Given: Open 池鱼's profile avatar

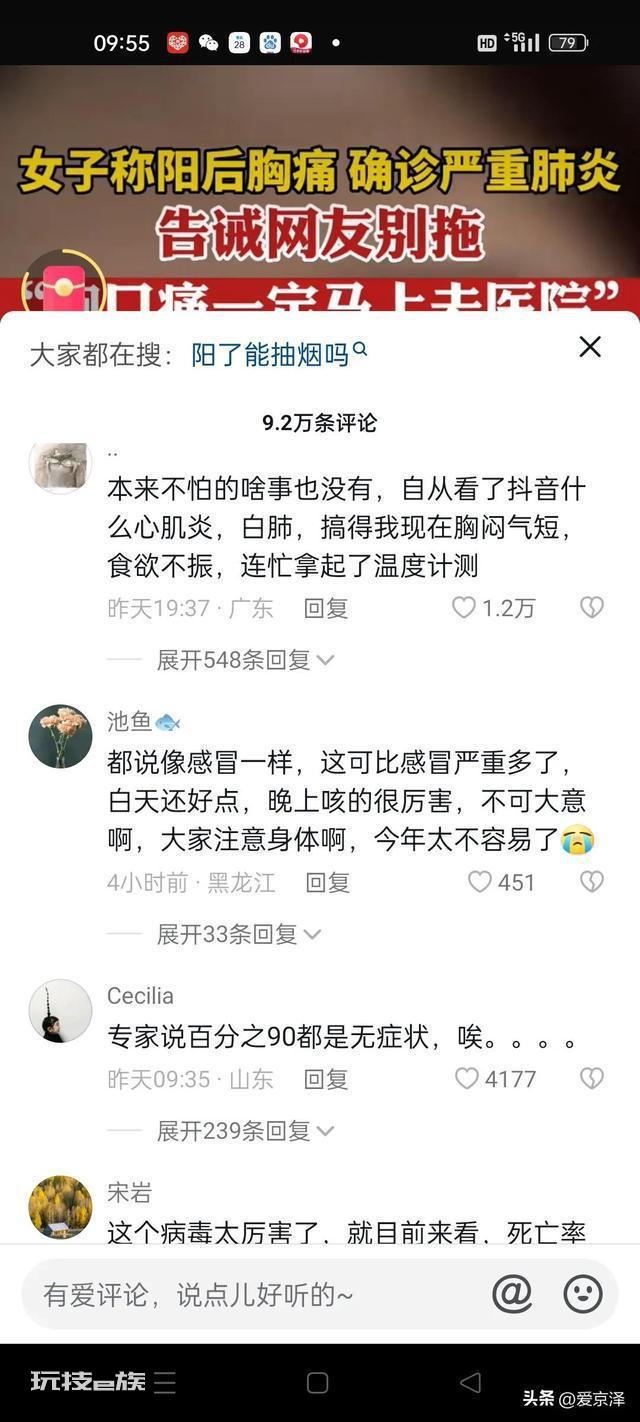Looking at the screenshot, I should point(60,736).
